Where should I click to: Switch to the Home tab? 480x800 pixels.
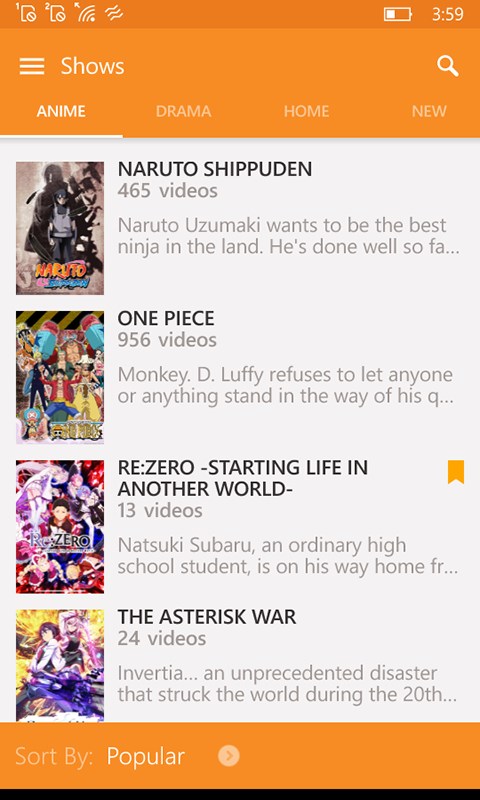pyautogui.click(x=307, y=111)
